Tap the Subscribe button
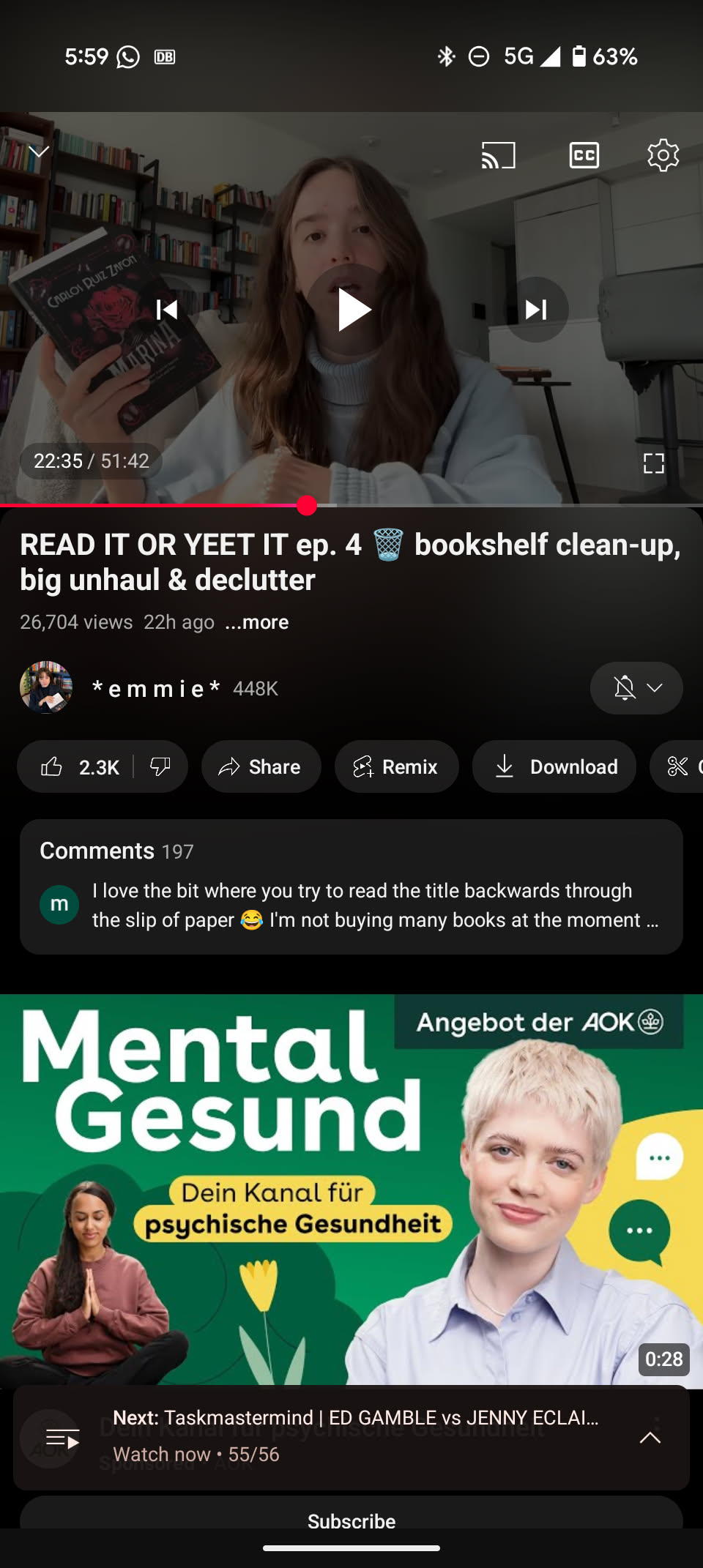Viewport: 703px width, 1568px height. coord(351,1519)
